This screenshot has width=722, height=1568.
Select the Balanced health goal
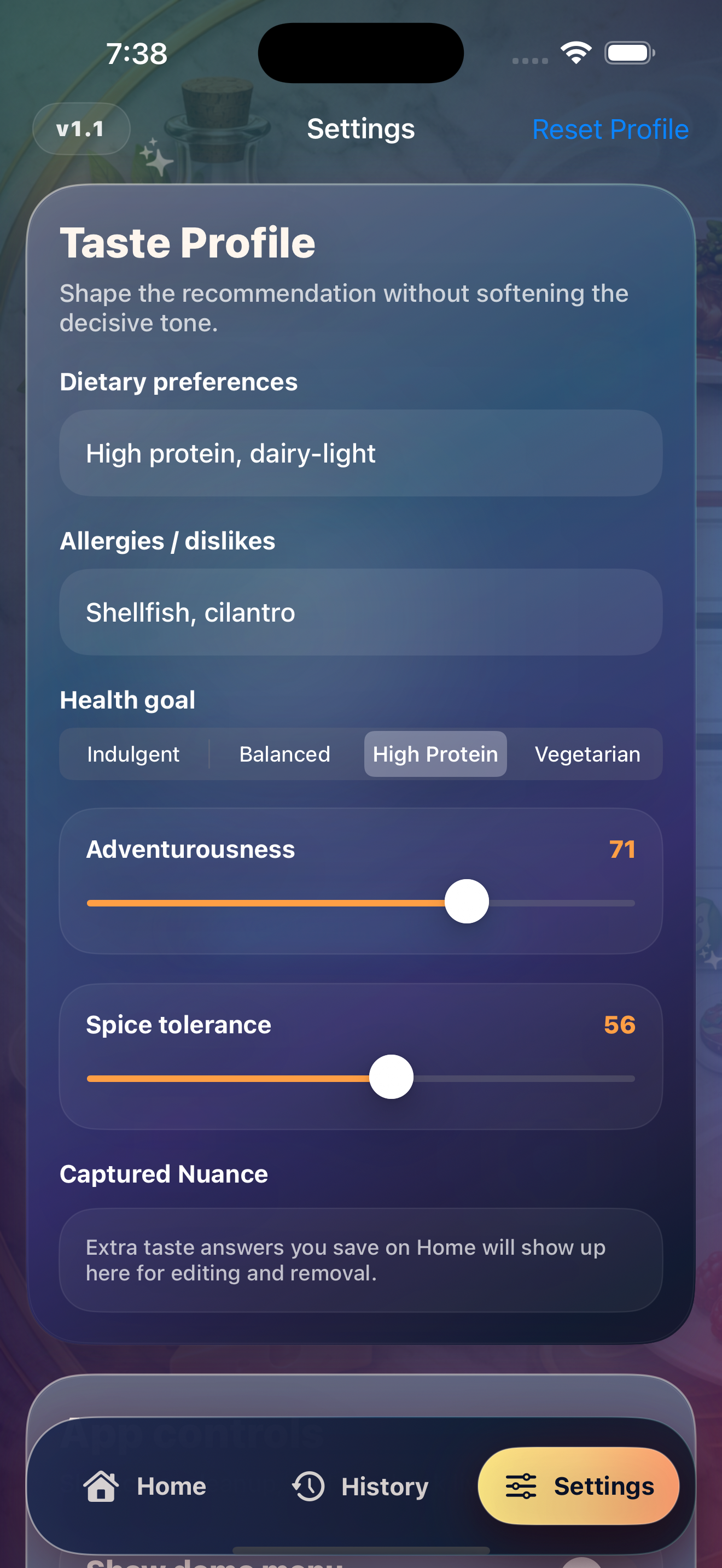click(x=284, y=753)
